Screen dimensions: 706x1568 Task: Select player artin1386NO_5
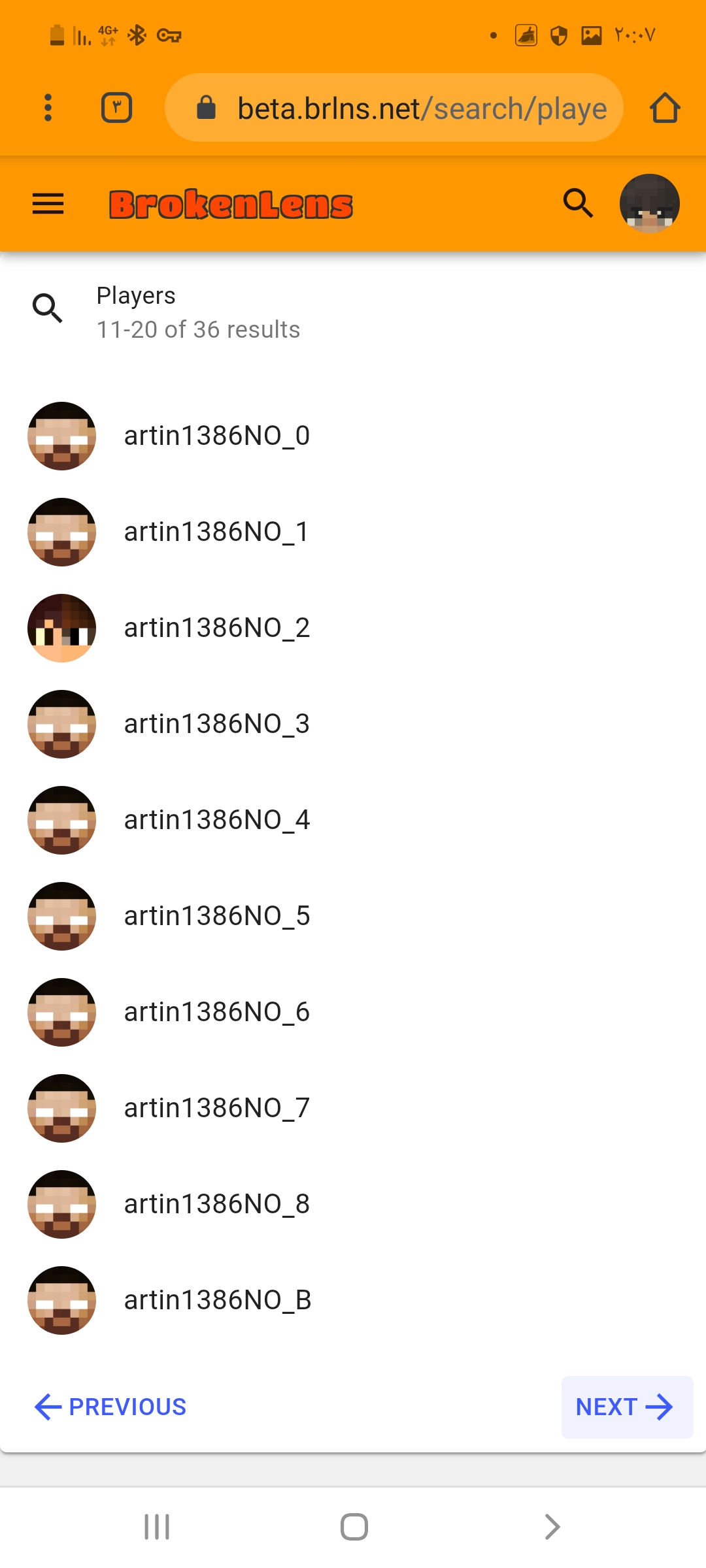click(353, 916)
